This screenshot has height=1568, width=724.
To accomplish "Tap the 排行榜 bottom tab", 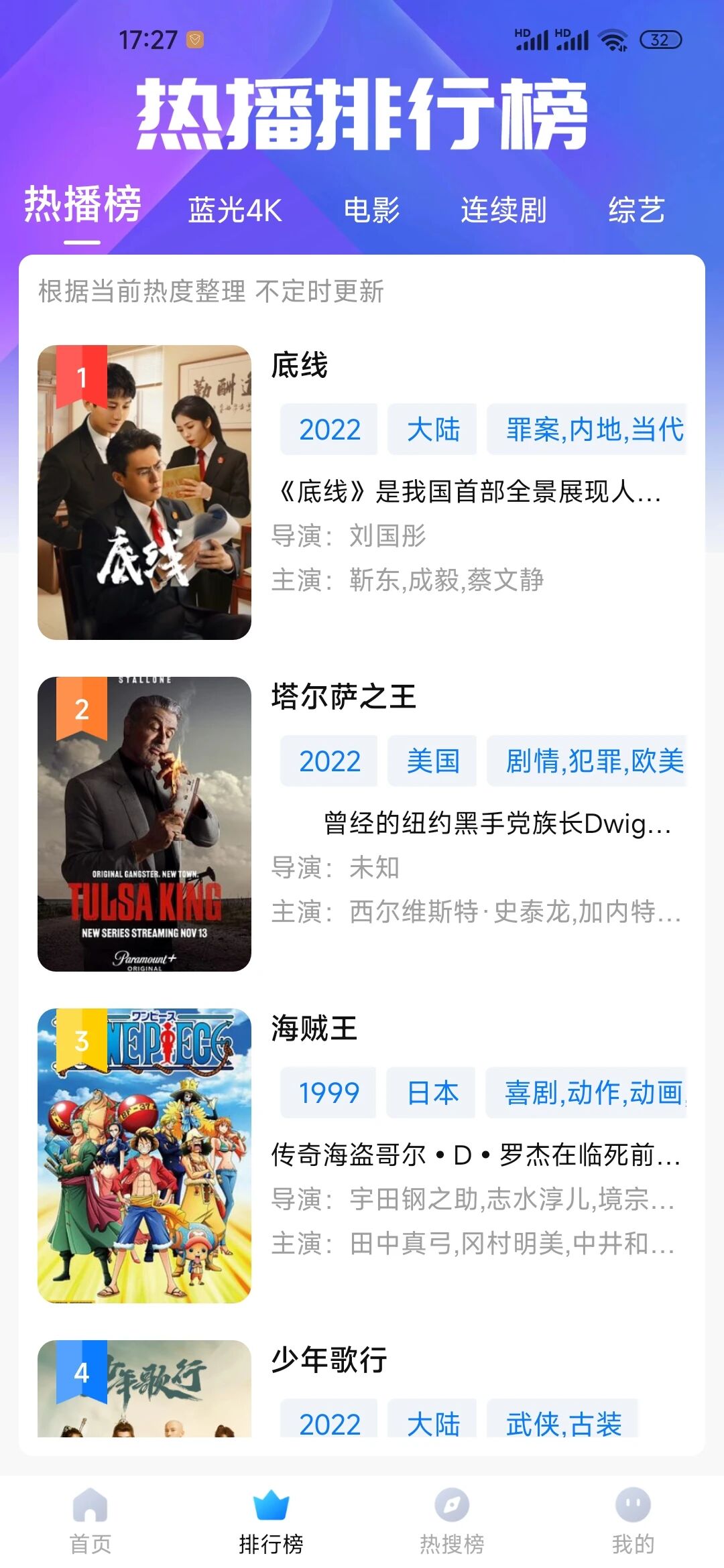I will 271,1521.
